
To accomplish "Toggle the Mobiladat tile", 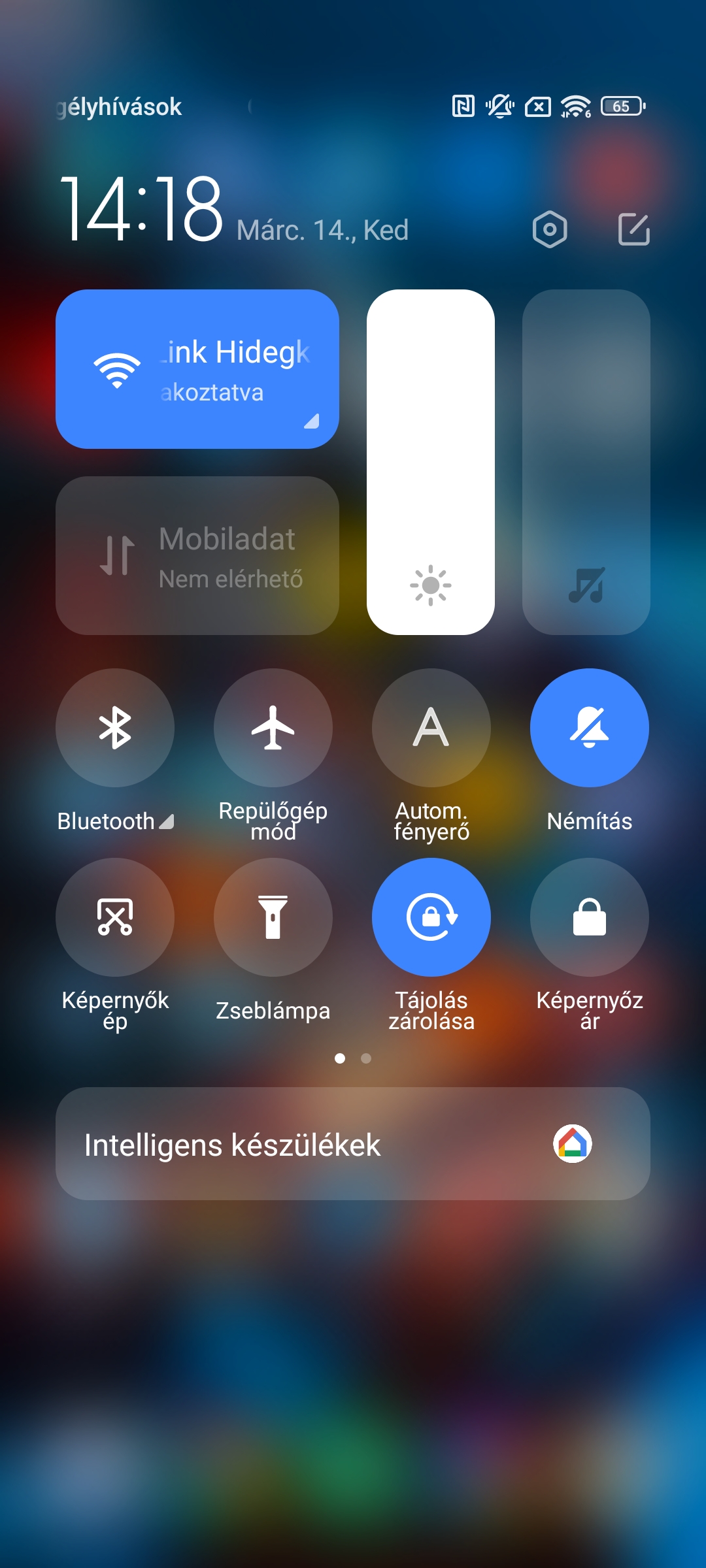I will pyautogui.click(x=197, y=555).
